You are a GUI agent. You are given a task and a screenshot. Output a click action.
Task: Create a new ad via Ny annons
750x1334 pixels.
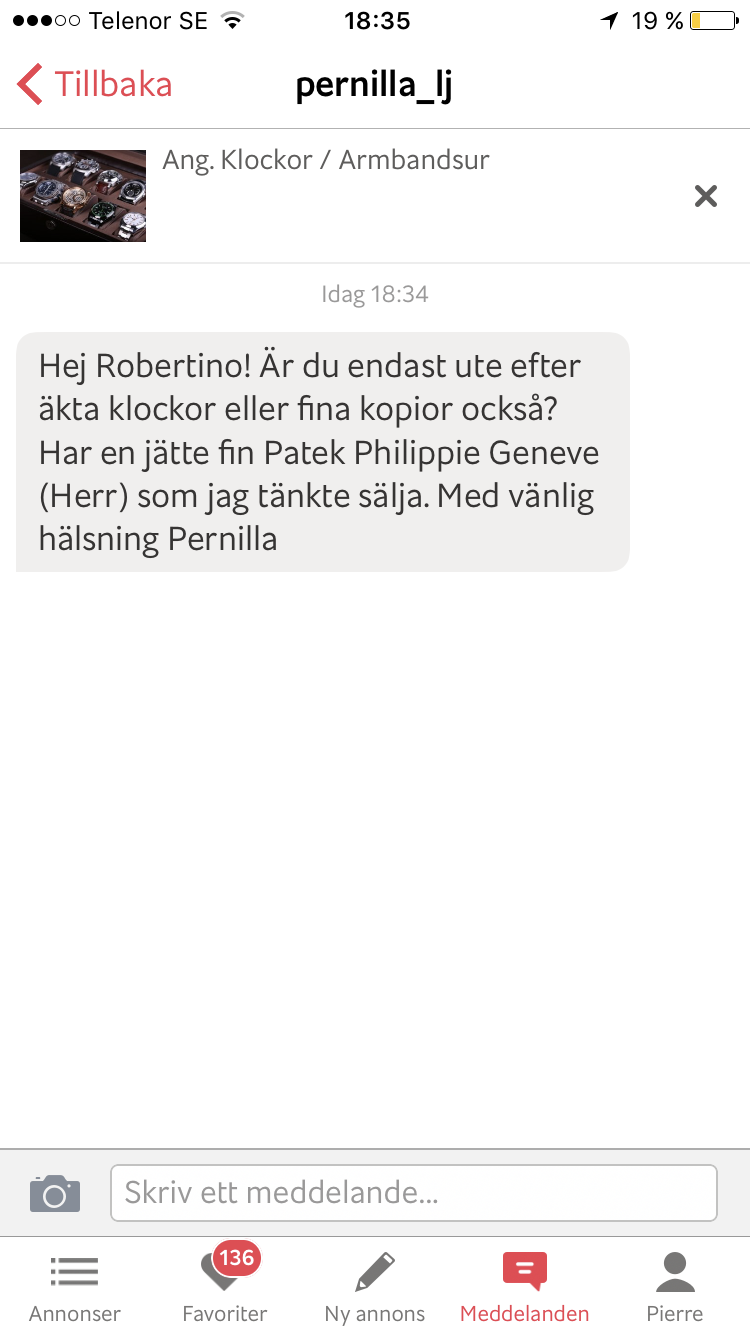tap(375, 1289)
